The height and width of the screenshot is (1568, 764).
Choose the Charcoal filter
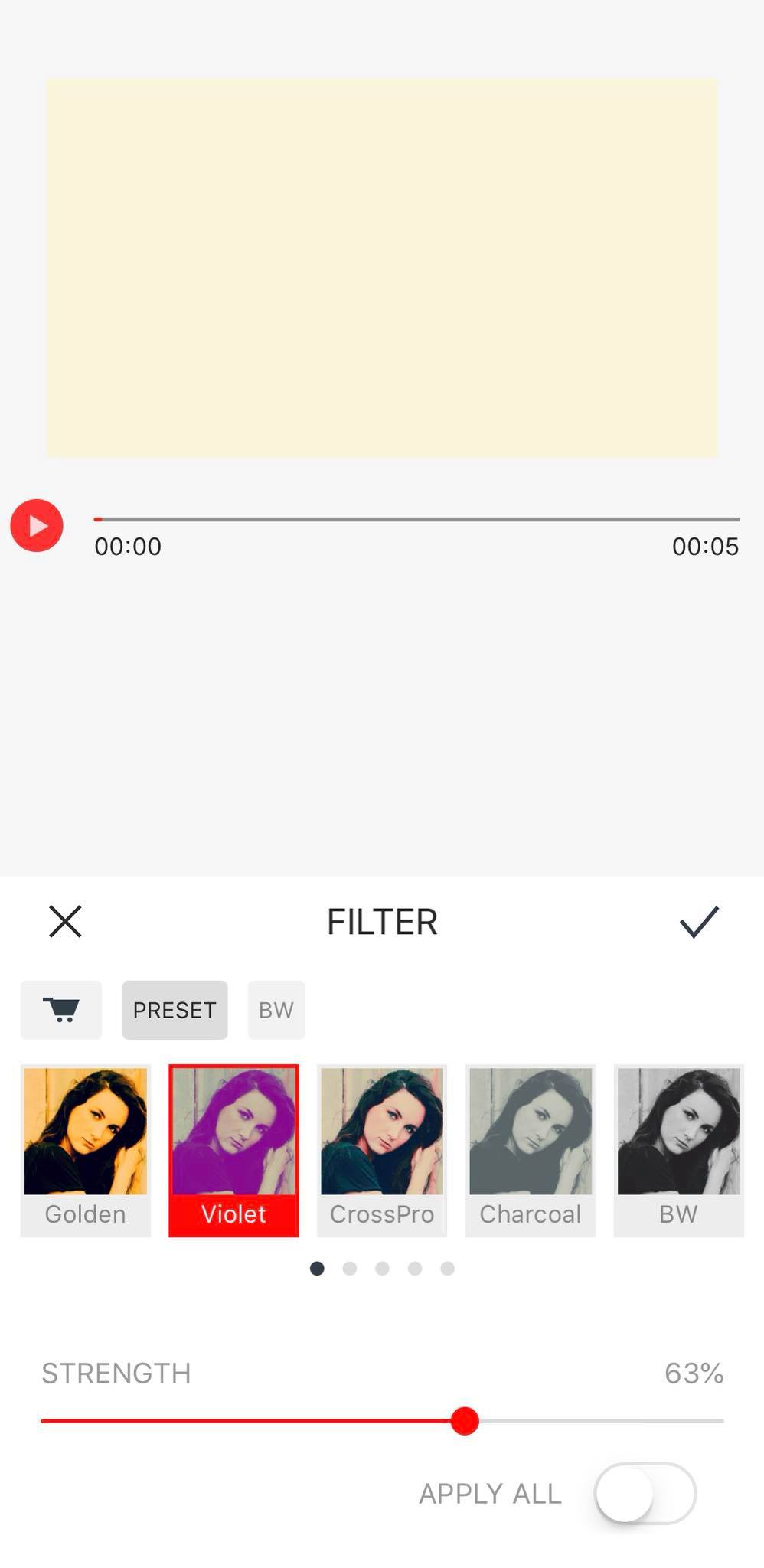pos(530,1148)
